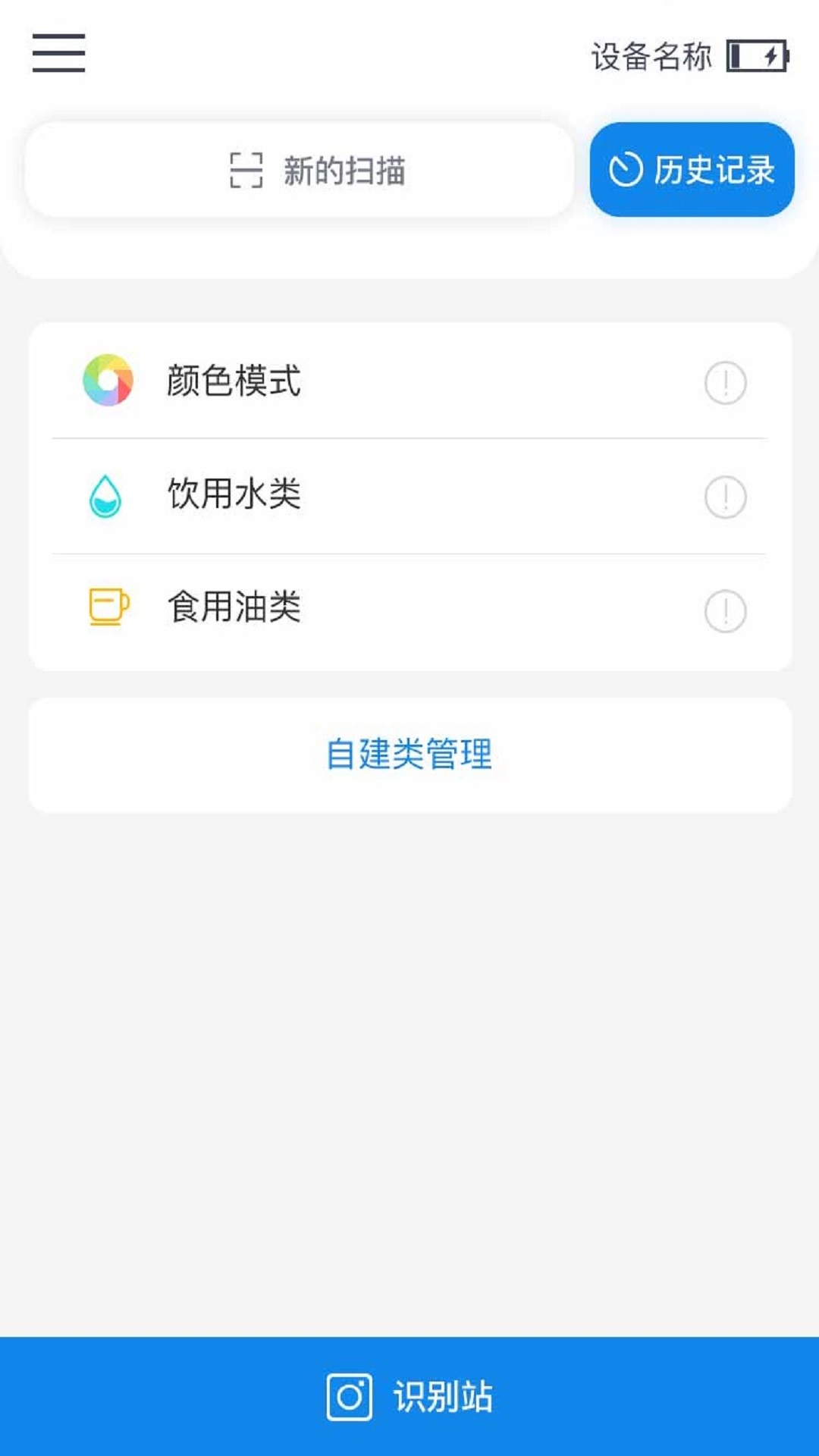This screenshot has height=1456, width=819.
Task: Select the 饮用水类 drinking water row
Action: click(409, 495)
